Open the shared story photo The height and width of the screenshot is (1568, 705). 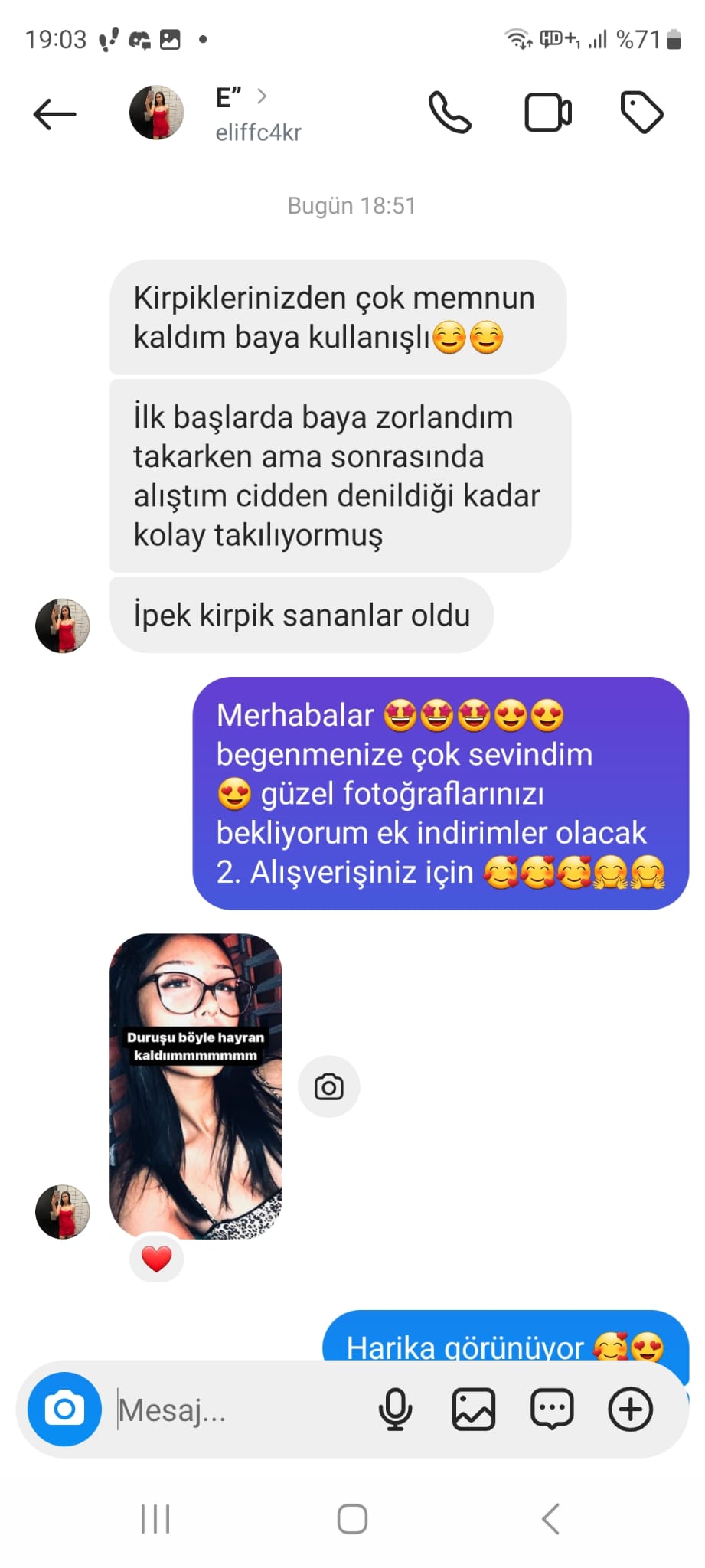tap(196, 1085)
